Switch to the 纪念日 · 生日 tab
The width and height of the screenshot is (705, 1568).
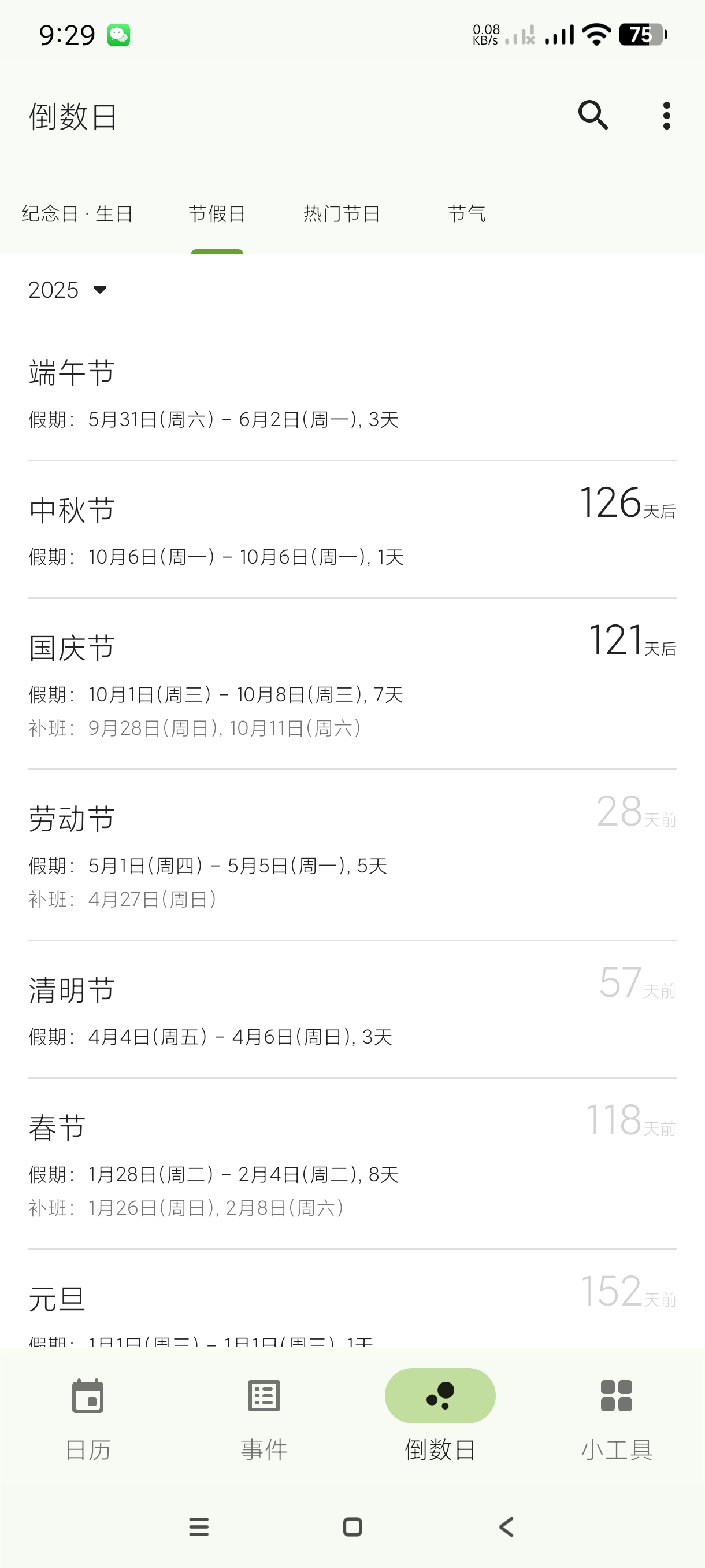coord(77,214)
